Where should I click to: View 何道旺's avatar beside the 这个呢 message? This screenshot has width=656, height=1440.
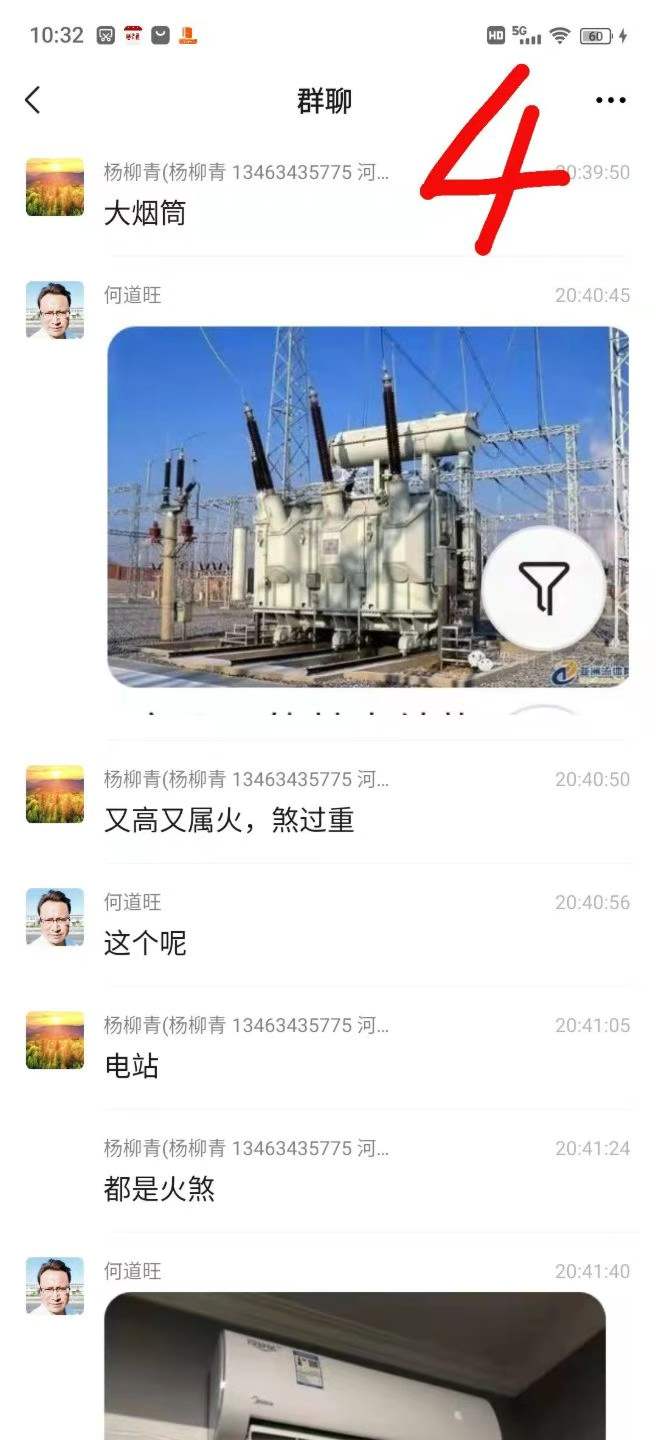(55, 917)
